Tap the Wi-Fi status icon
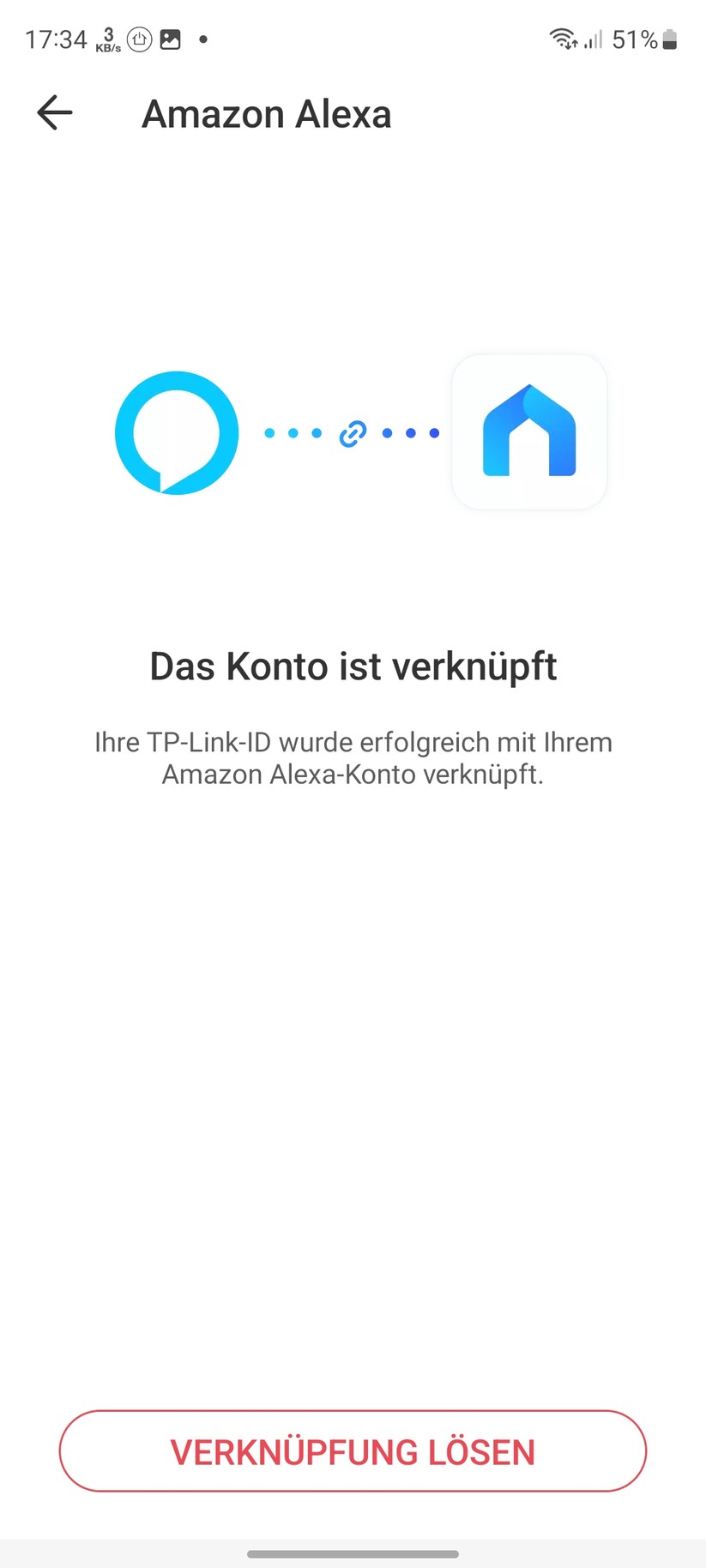 click(x=562, y=39)
